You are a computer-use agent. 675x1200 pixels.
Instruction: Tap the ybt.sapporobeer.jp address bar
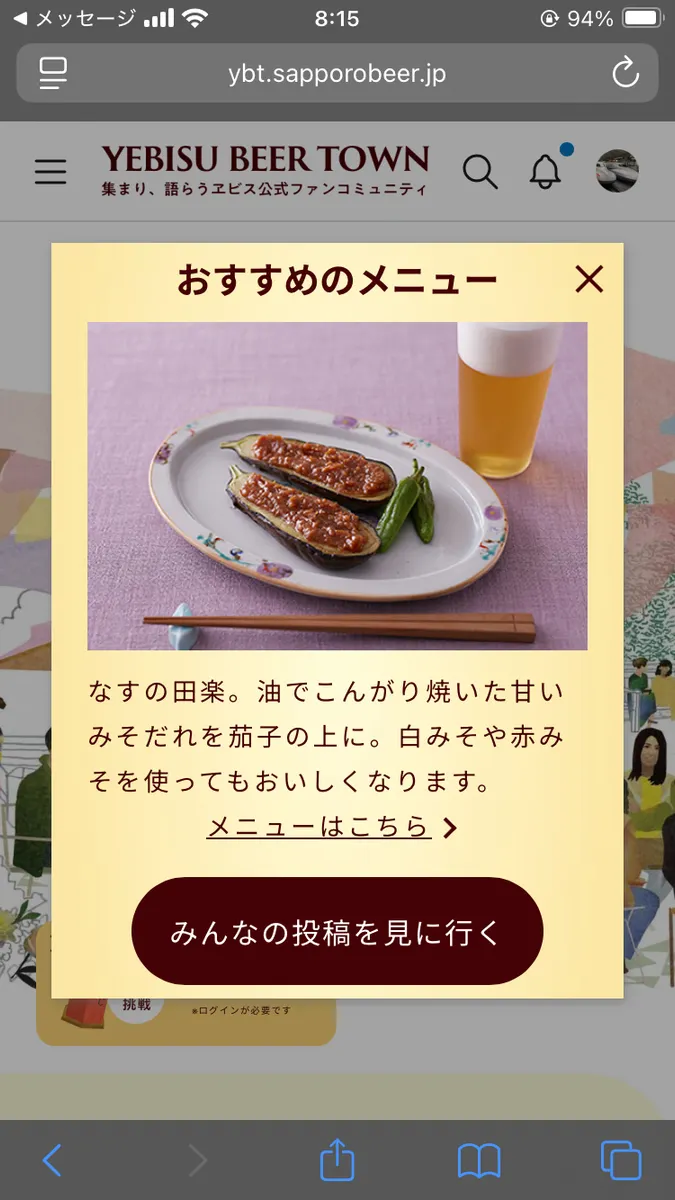coord(336,73)
